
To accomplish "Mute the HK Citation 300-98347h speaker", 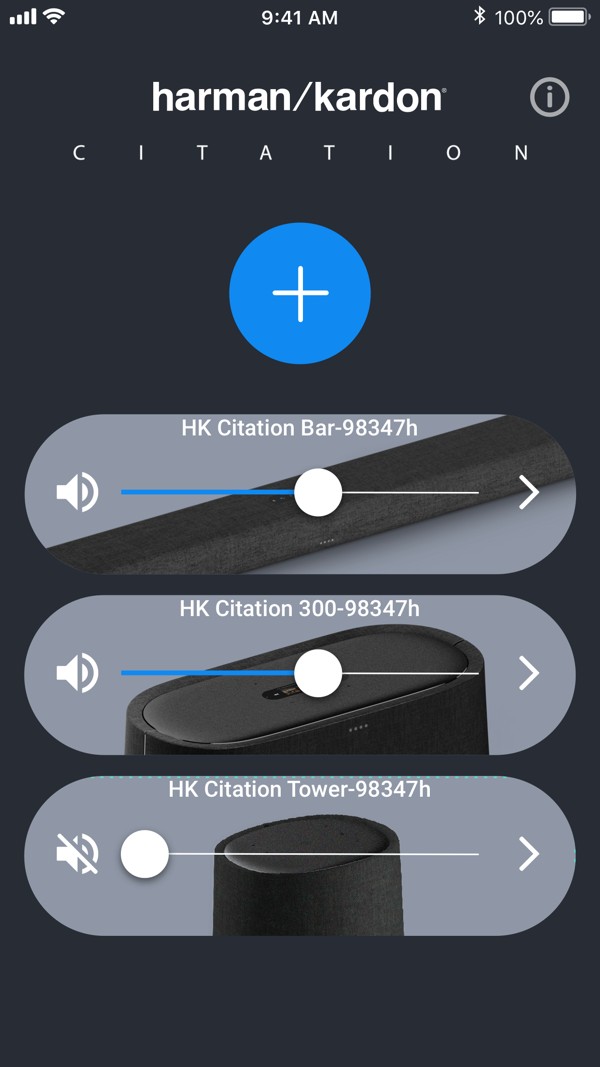I will pos(77,673).
